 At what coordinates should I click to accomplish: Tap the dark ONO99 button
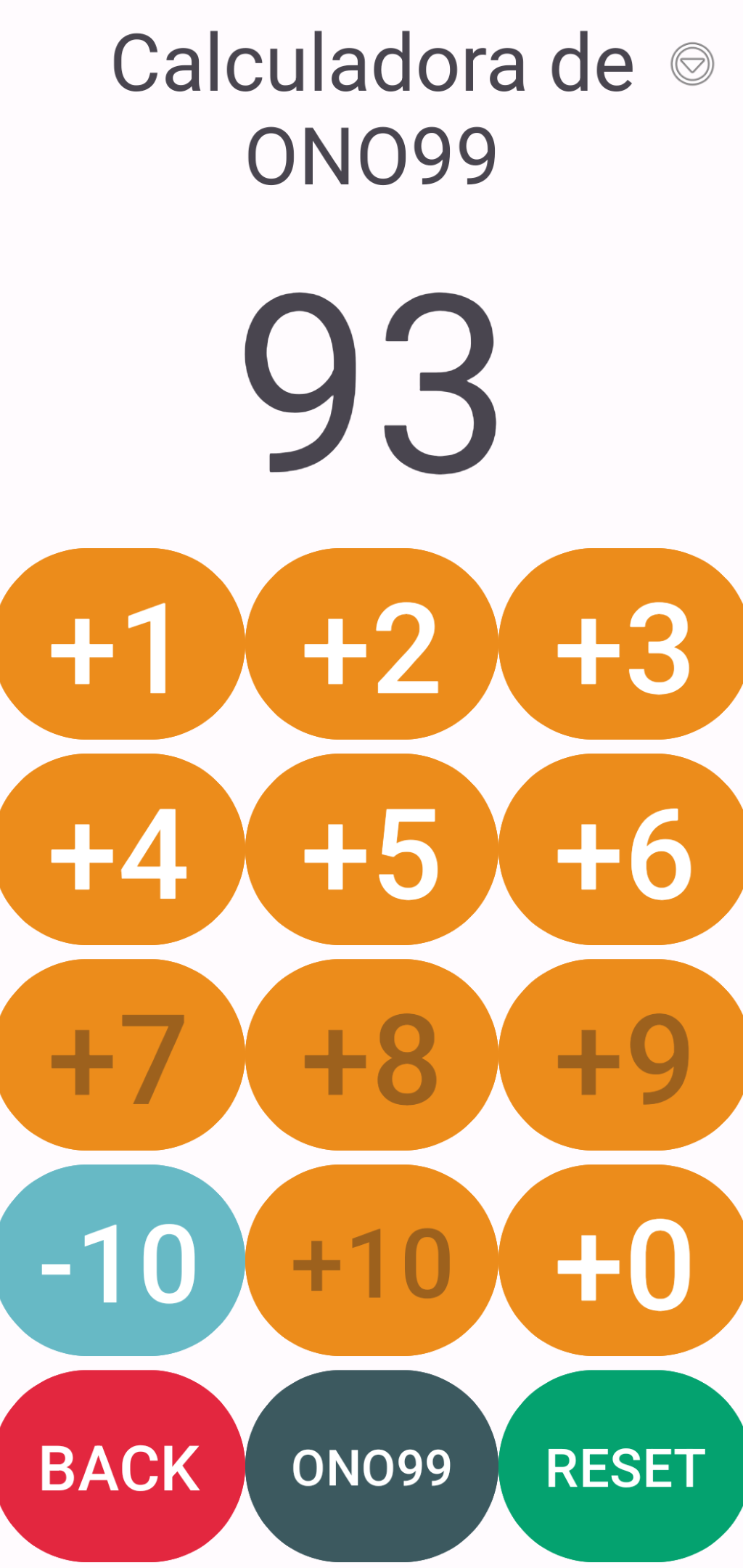[x=371, y=1466]
